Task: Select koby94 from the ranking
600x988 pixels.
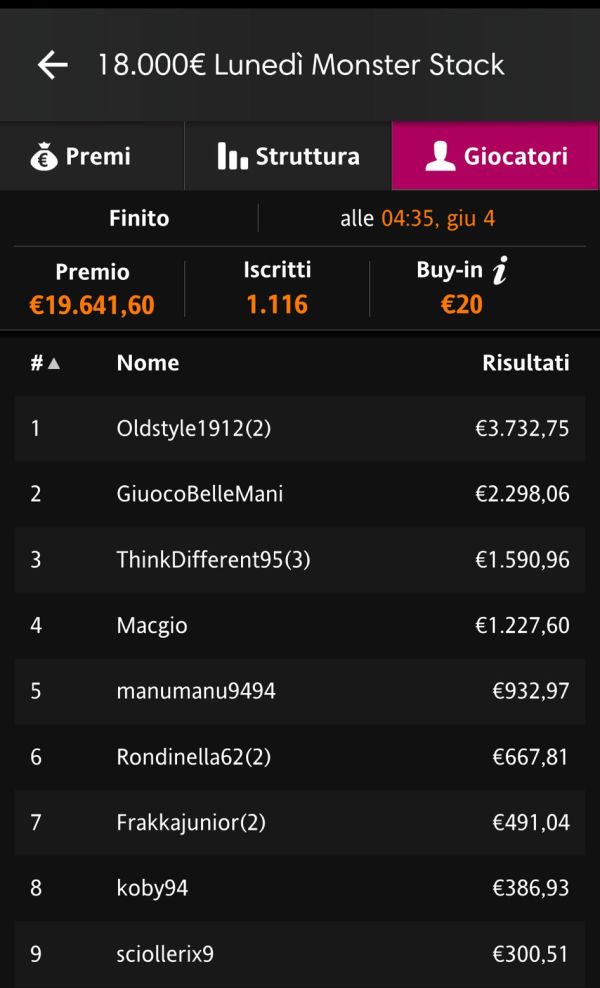Action: [x=300, y=888]
